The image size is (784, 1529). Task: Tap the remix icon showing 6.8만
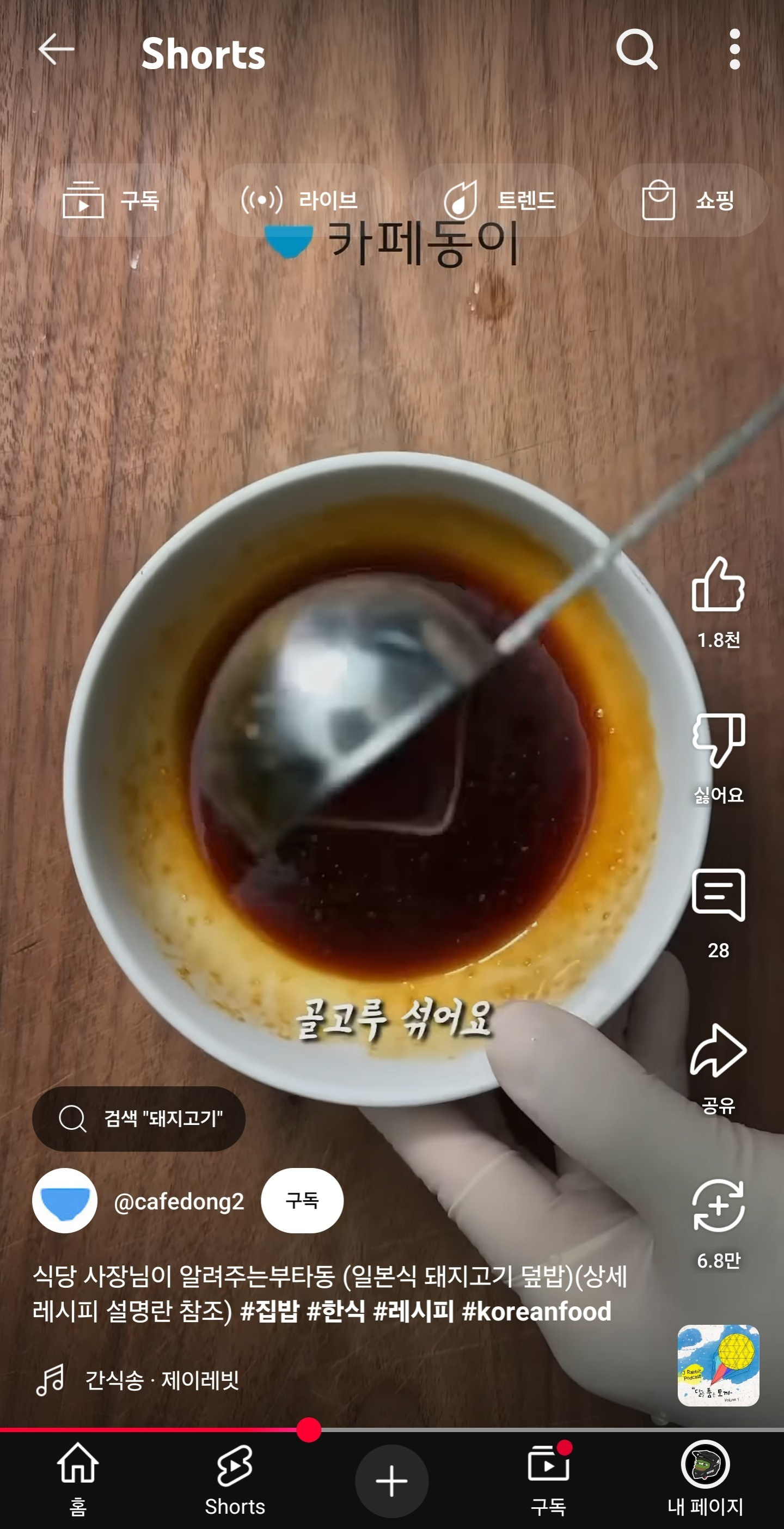[x=718, y=1205]
